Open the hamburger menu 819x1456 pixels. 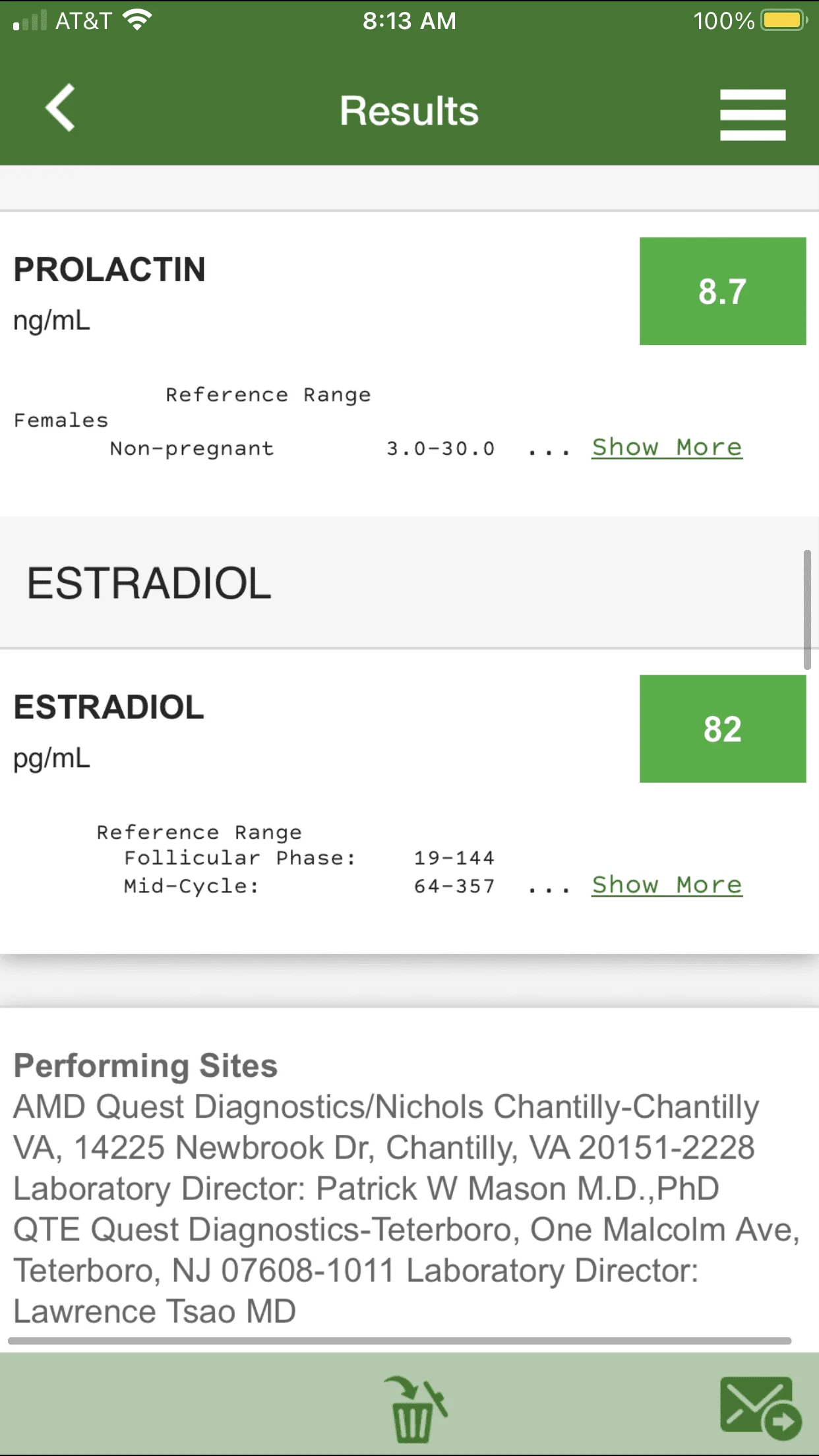pyautogui.click(x=752, y=115)
